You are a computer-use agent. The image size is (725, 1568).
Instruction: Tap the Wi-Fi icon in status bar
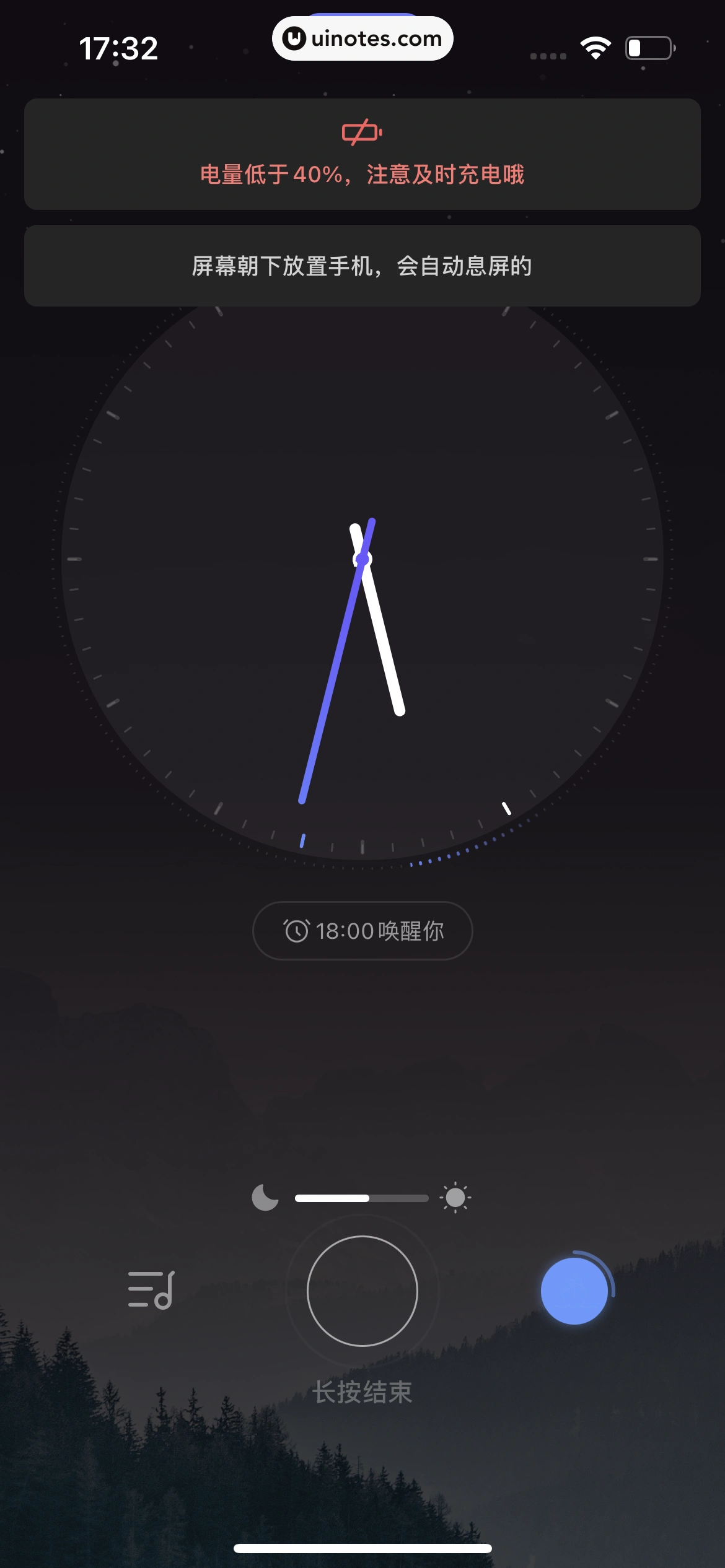596,48
